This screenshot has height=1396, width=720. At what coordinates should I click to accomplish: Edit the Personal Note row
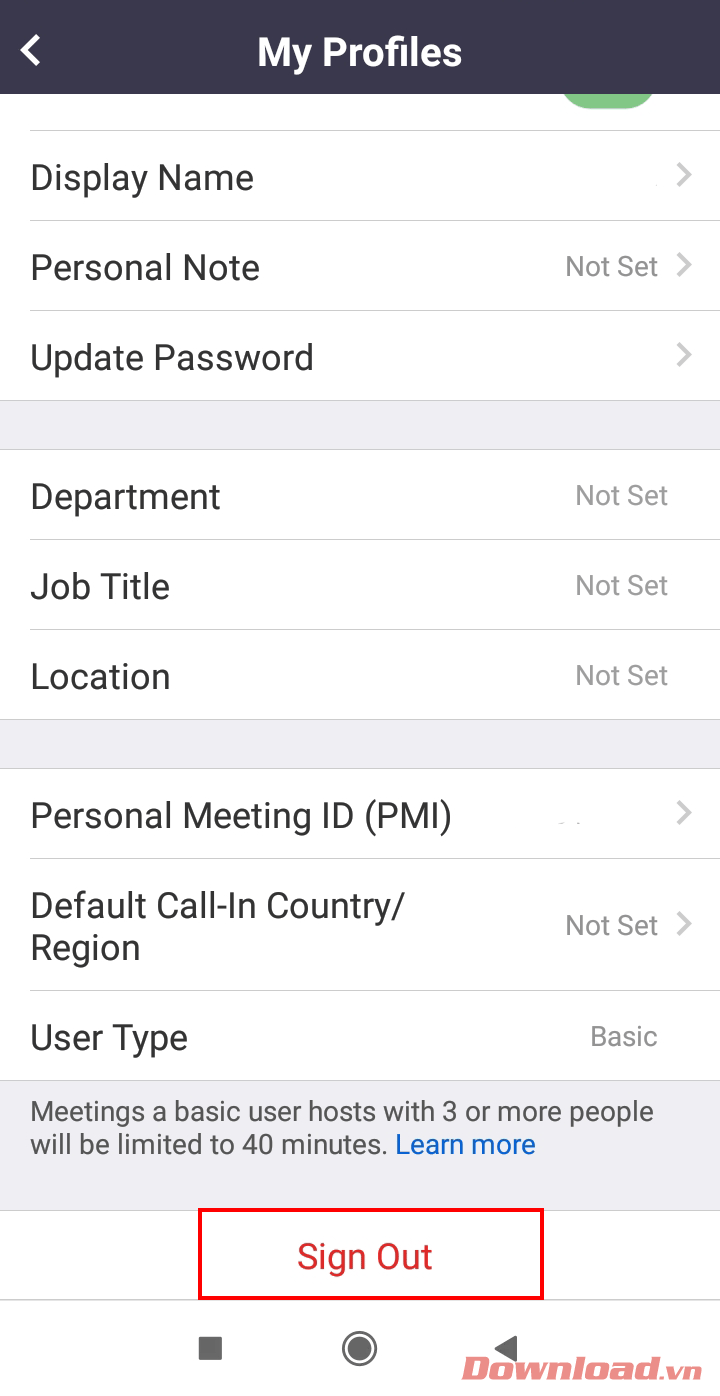tap(360, 267)
